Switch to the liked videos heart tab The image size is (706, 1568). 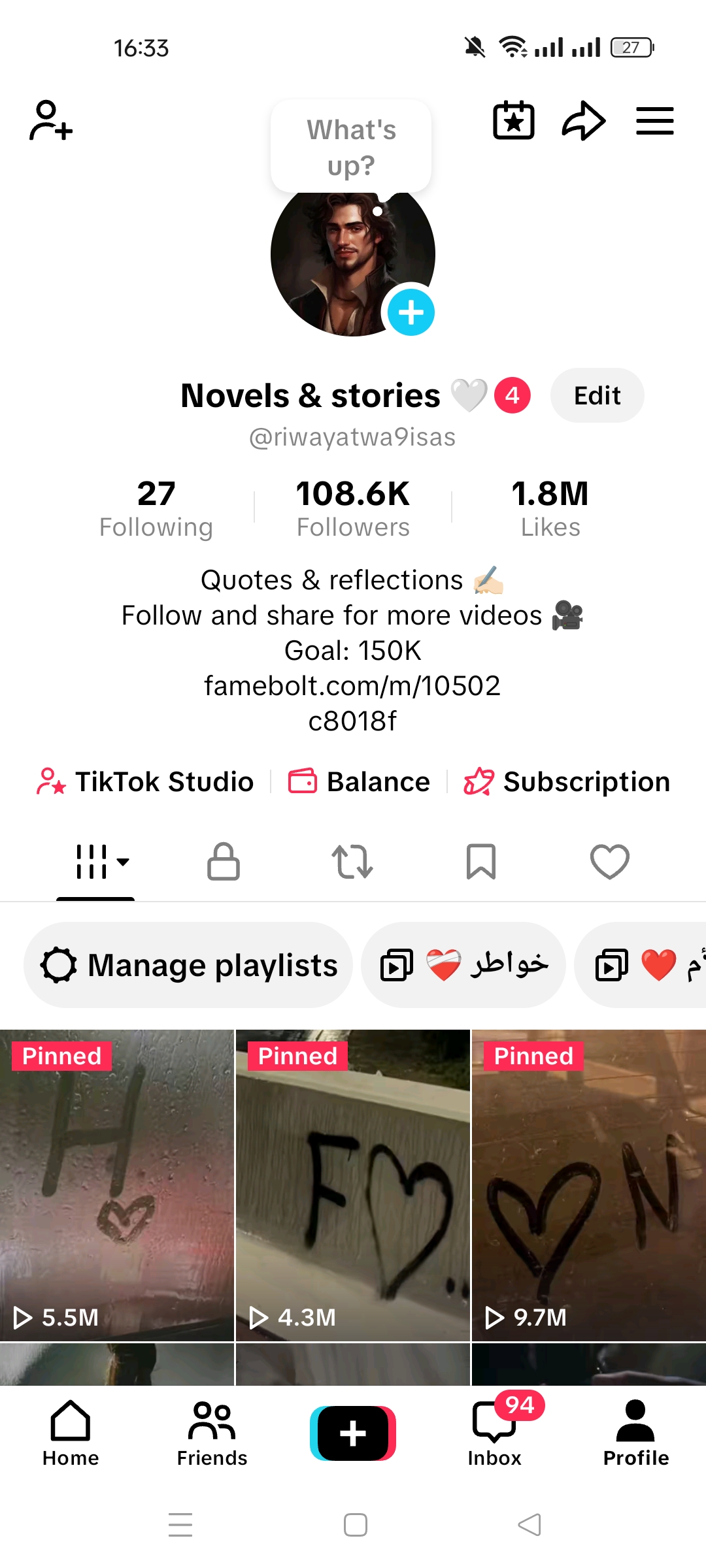coord(609,862)
